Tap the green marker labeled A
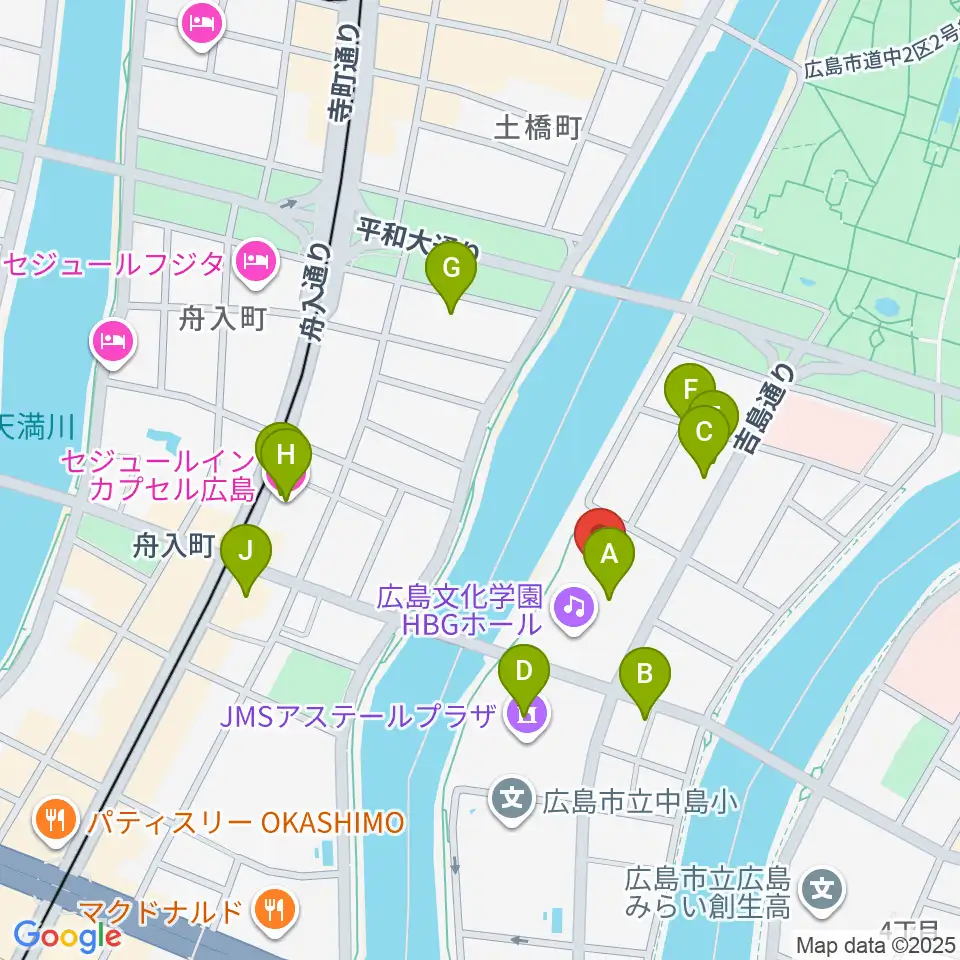This screenshot has height=960, width=960. pyautogui.click(x=609, y=556)
